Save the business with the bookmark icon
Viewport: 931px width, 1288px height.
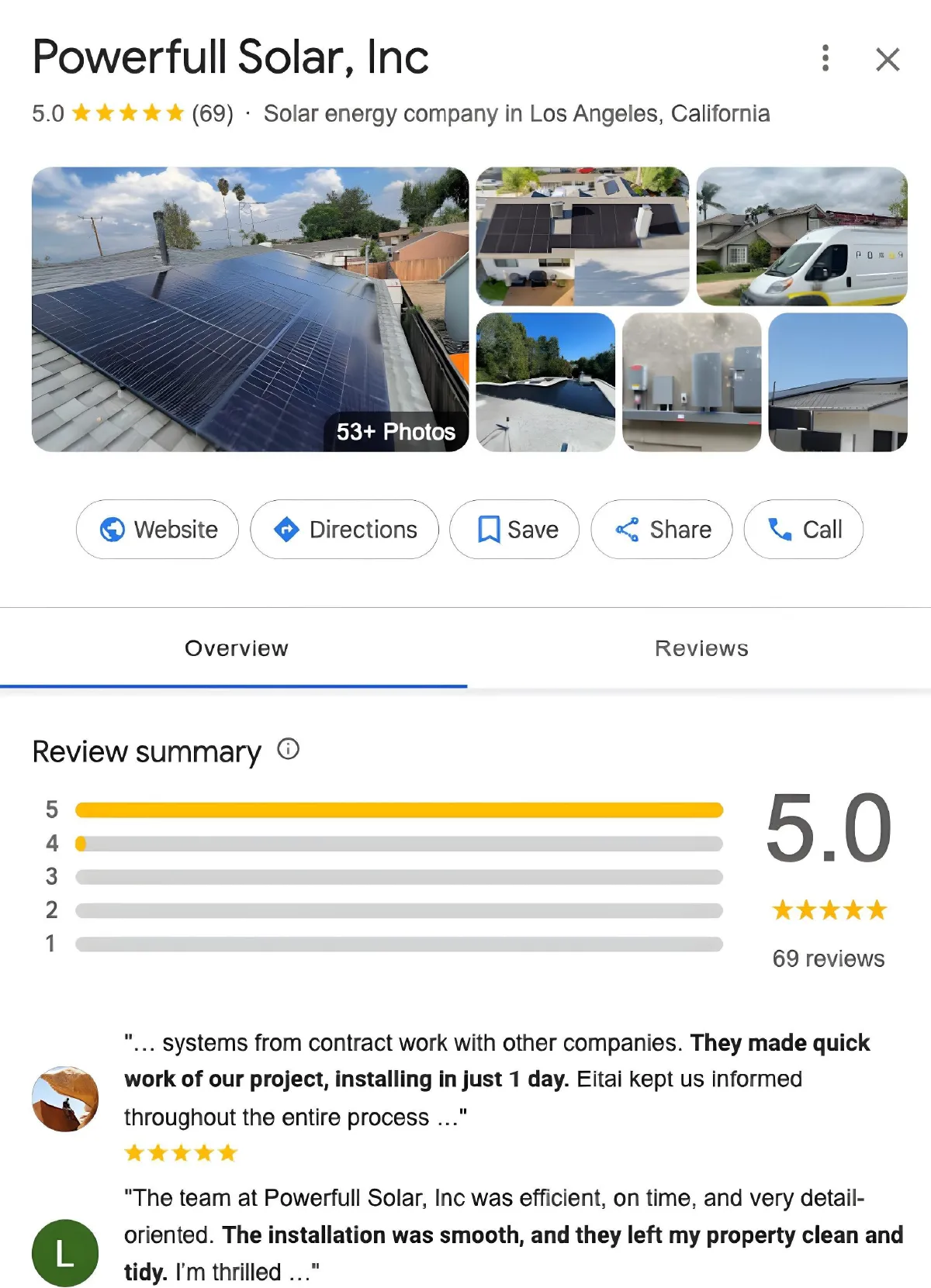[x=490, y=530]
